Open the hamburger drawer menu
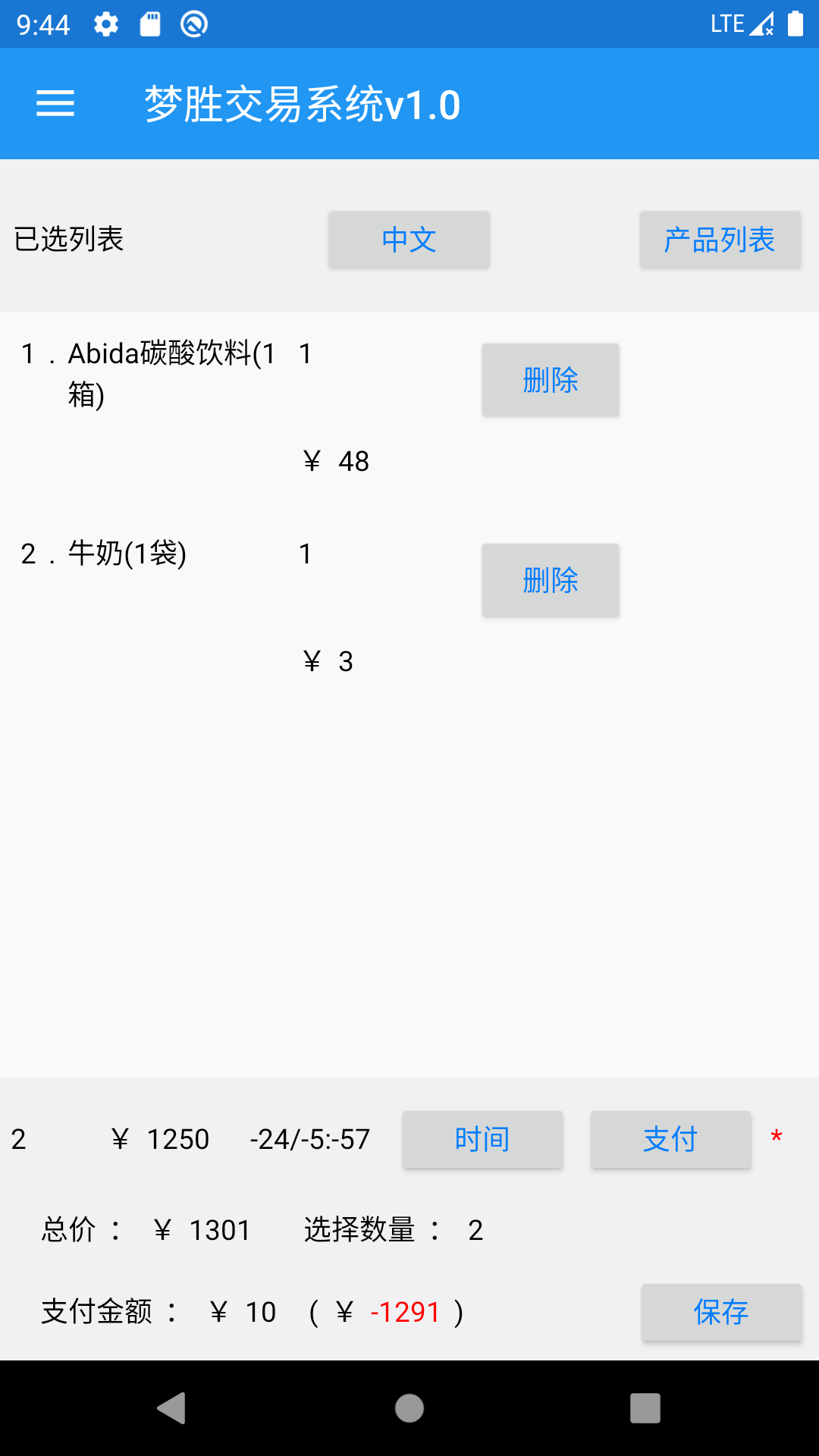The image size is (819, 1456). (x=55, y=103)
